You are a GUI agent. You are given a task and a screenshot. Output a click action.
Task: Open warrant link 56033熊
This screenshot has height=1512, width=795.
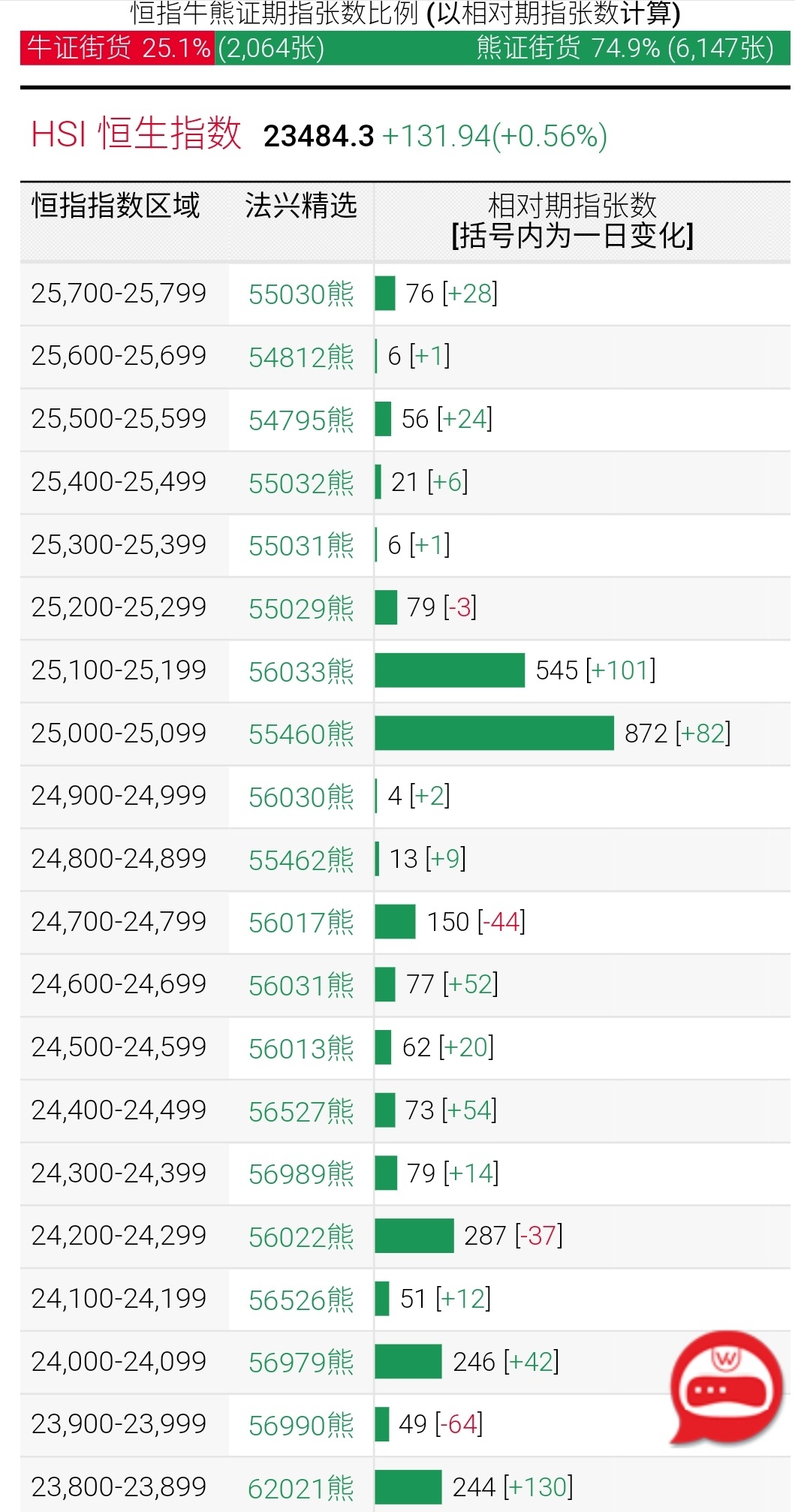(x=301, y=672)
